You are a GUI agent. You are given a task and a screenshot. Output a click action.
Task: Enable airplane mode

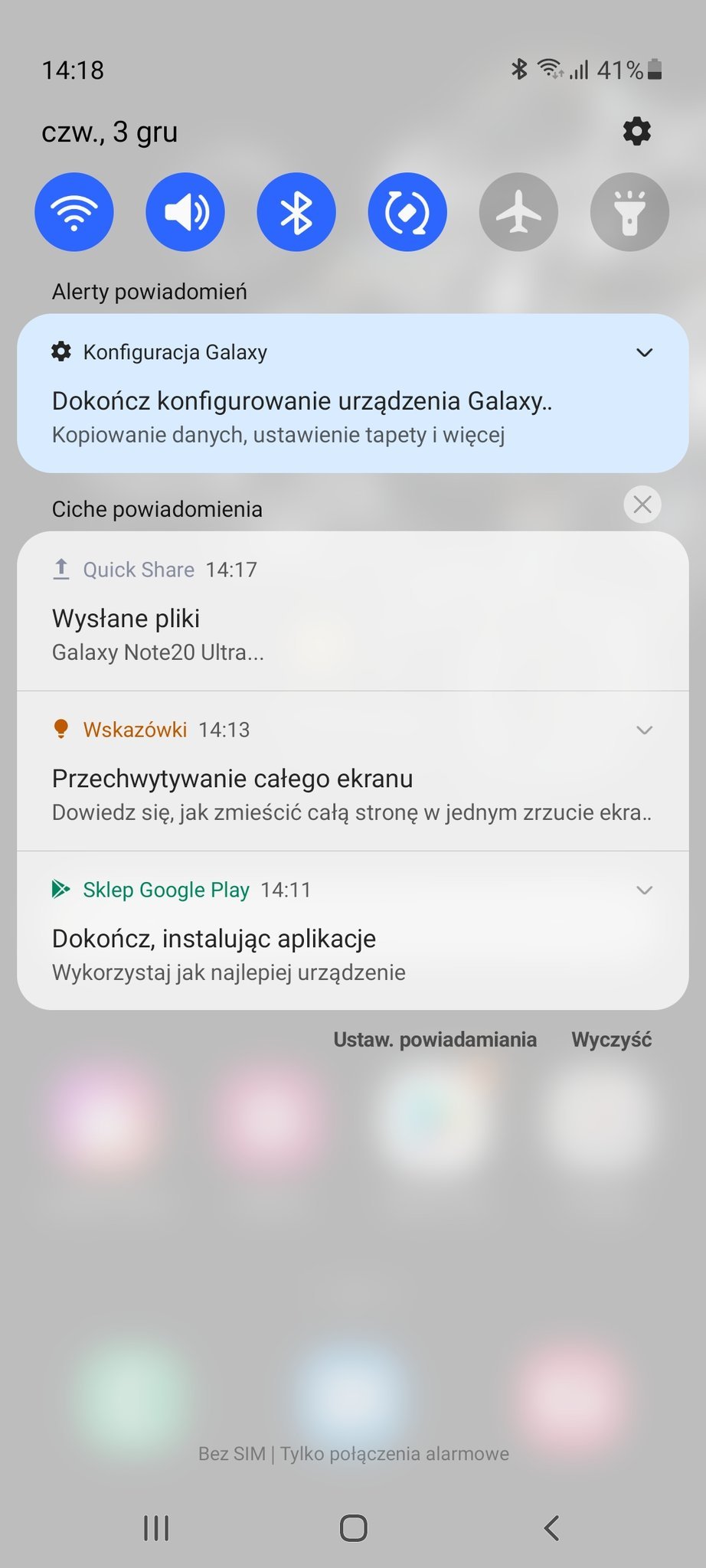tap(518, 212)
